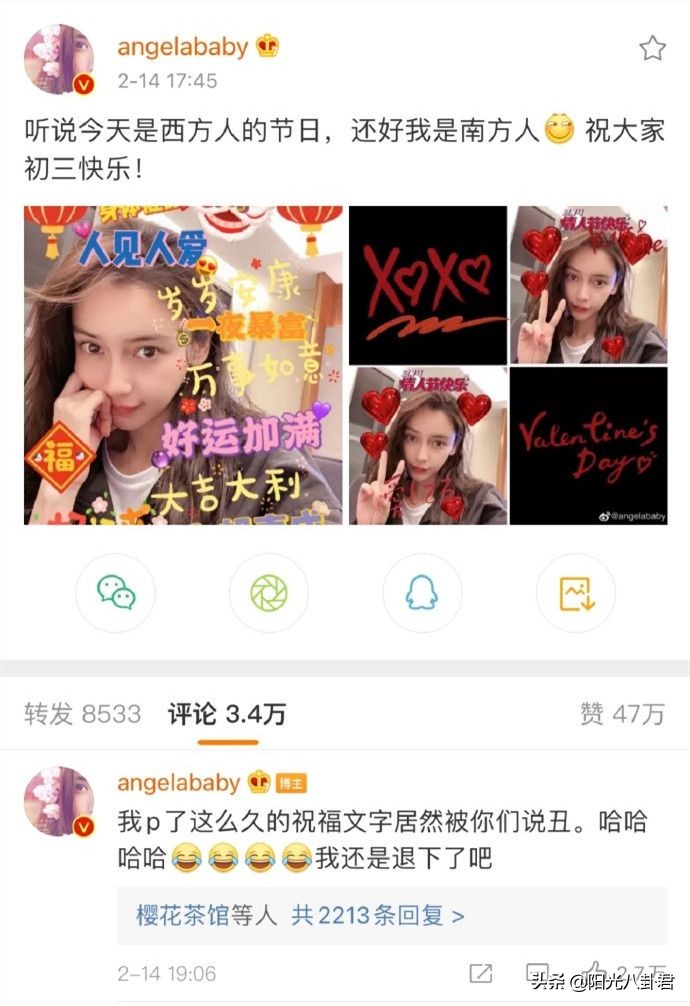Save the post as an image
690x1006 pixels.
pyautogui.click(x=576, y=593)
